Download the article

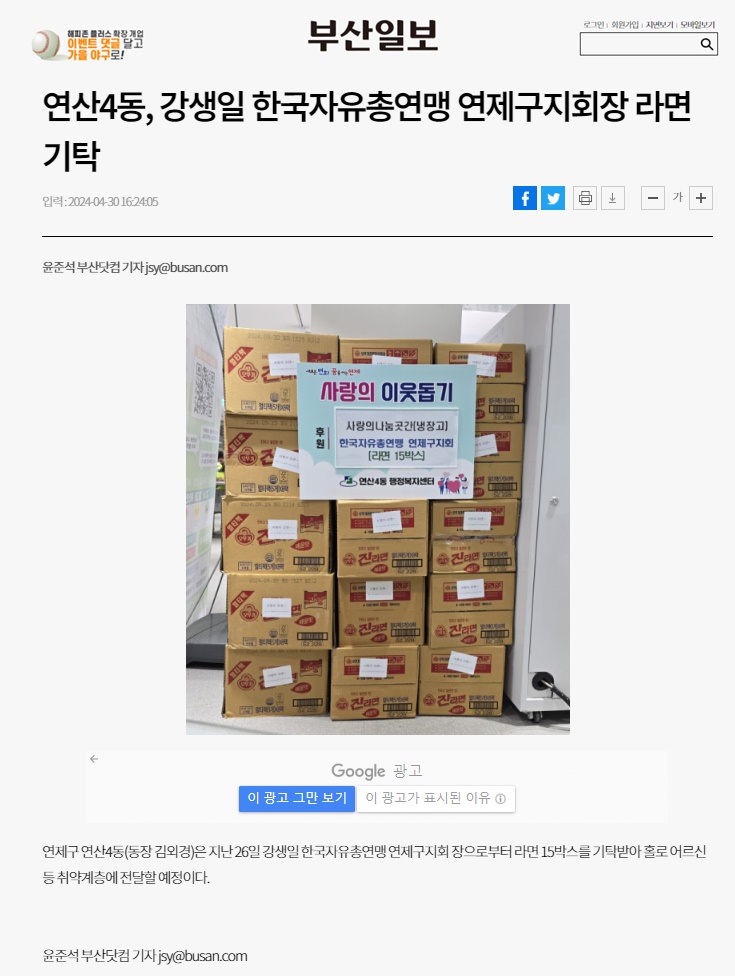612,198
